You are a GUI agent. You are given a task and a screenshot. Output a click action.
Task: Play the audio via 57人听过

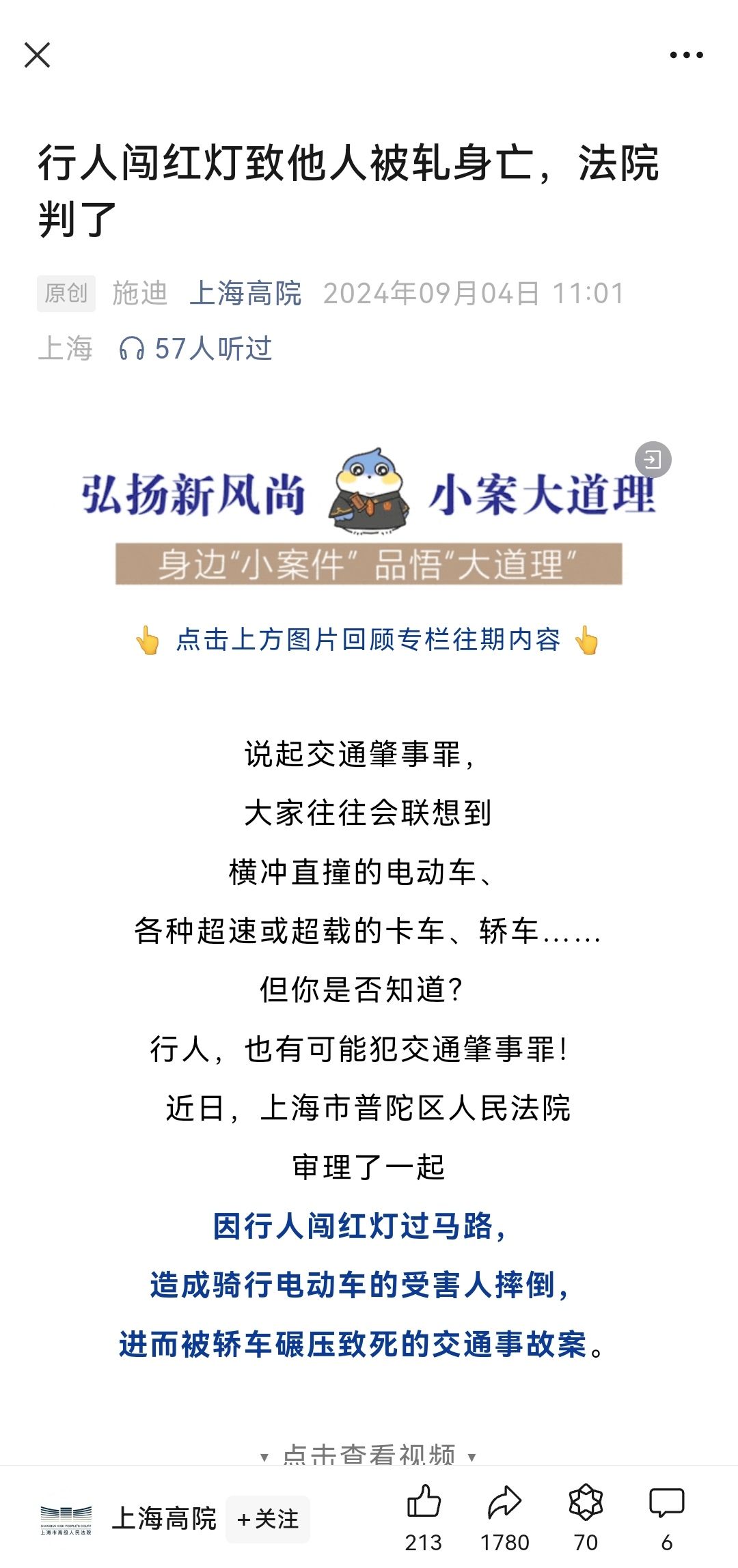pyautogui.click(x=195, y=348)
